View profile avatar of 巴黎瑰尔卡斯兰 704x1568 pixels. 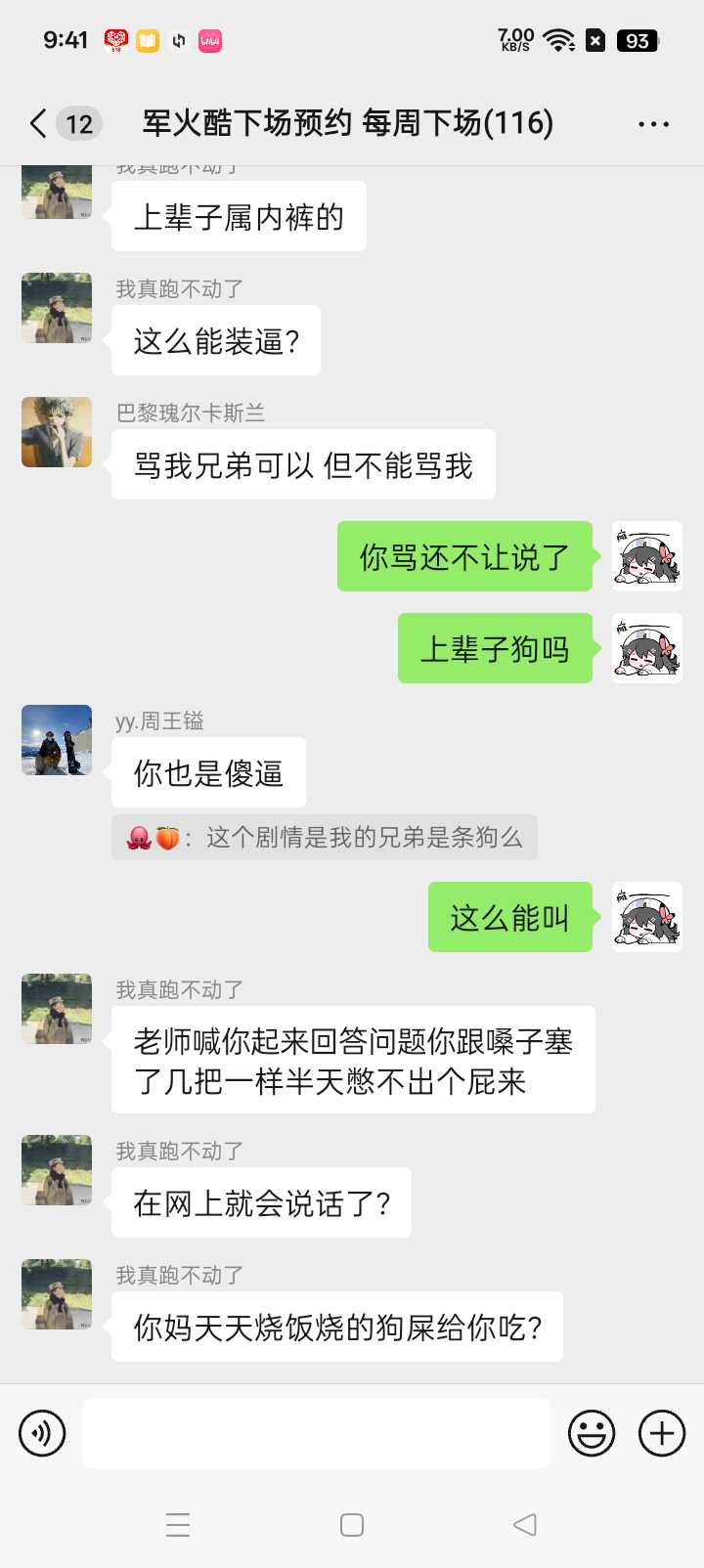click(x=57, y=432)
